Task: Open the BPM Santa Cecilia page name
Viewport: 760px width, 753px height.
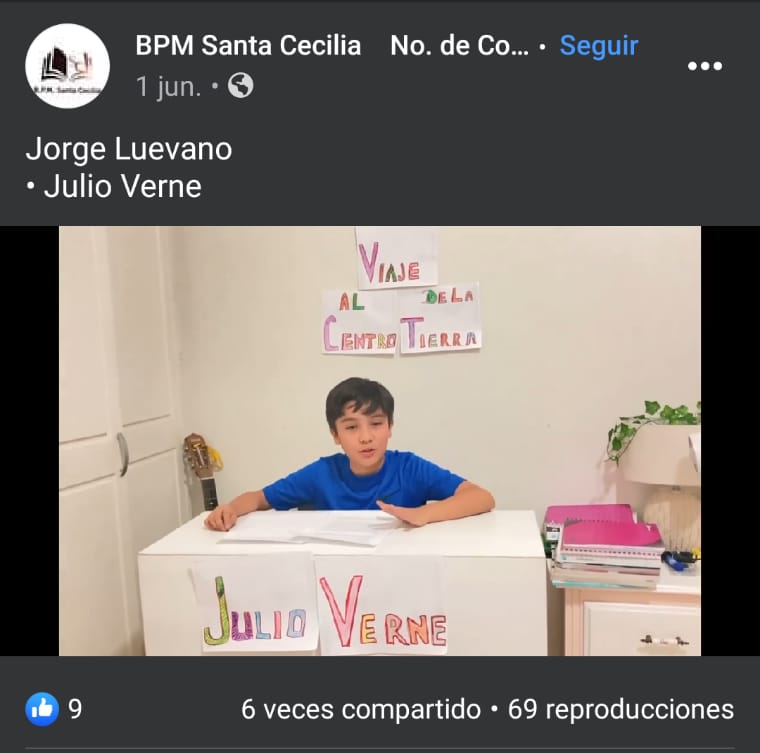Action: [248, 46]
